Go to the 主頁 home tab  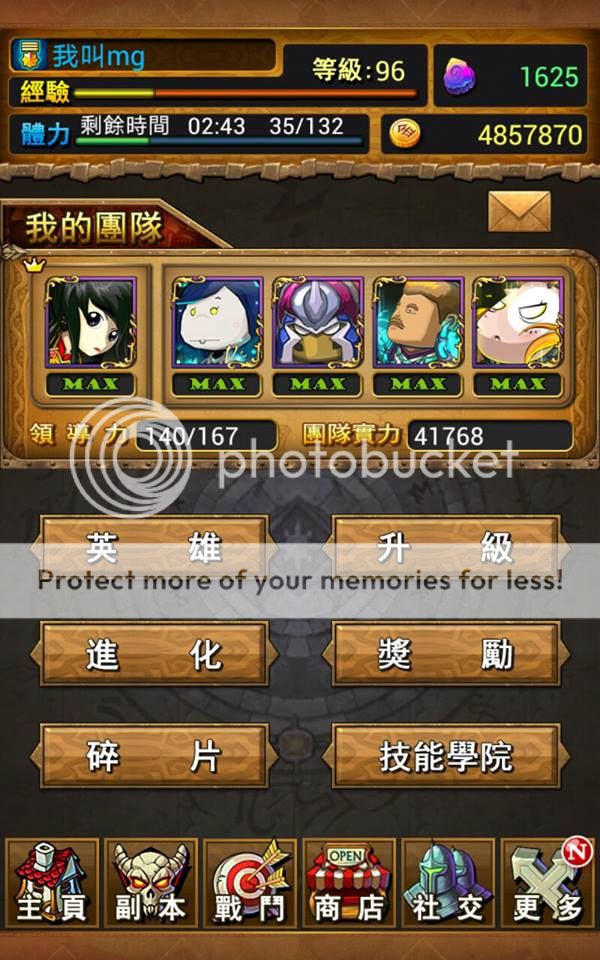52,883
